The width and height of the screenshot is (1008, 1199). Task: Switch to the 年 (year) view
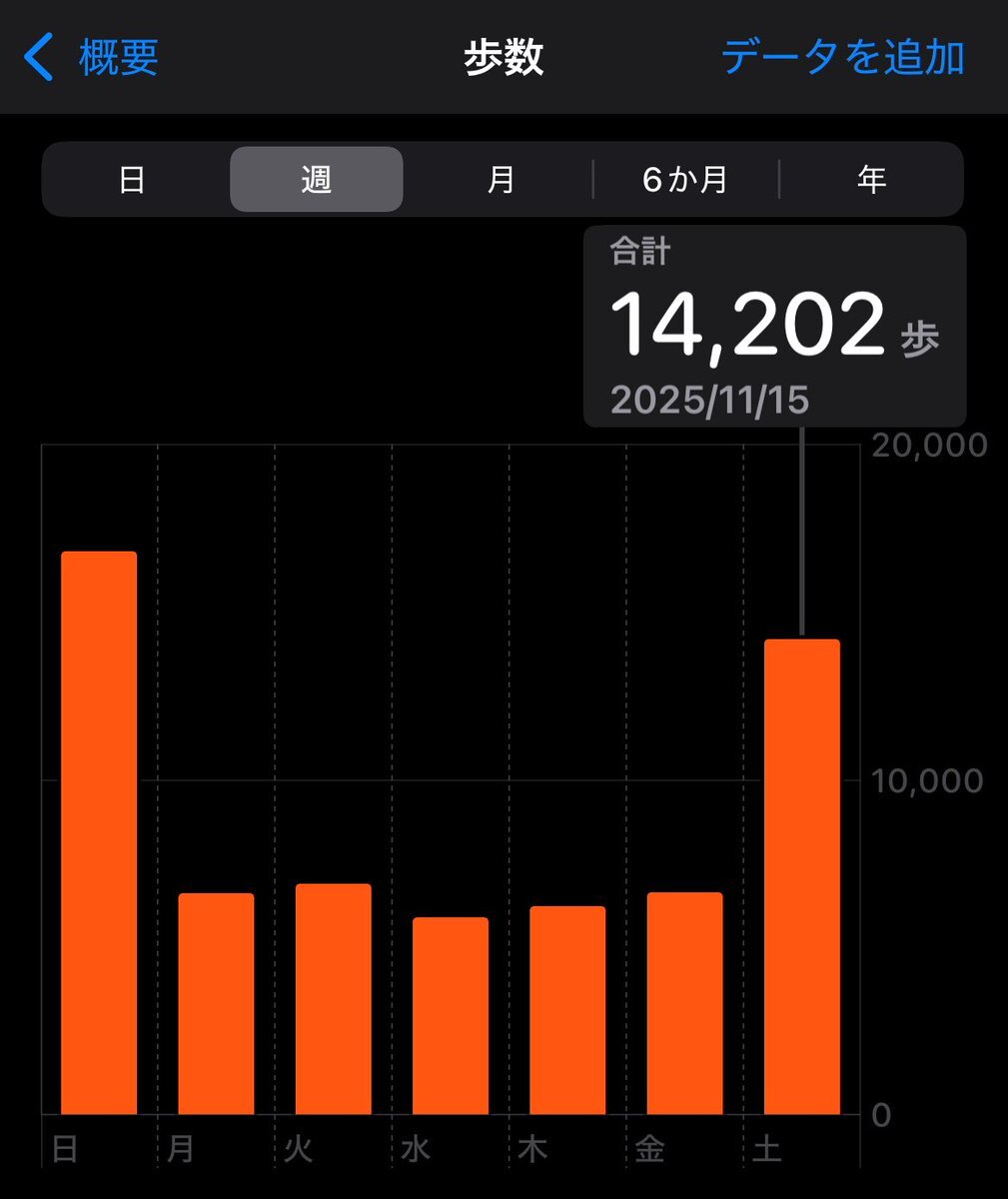pos(871,180)
